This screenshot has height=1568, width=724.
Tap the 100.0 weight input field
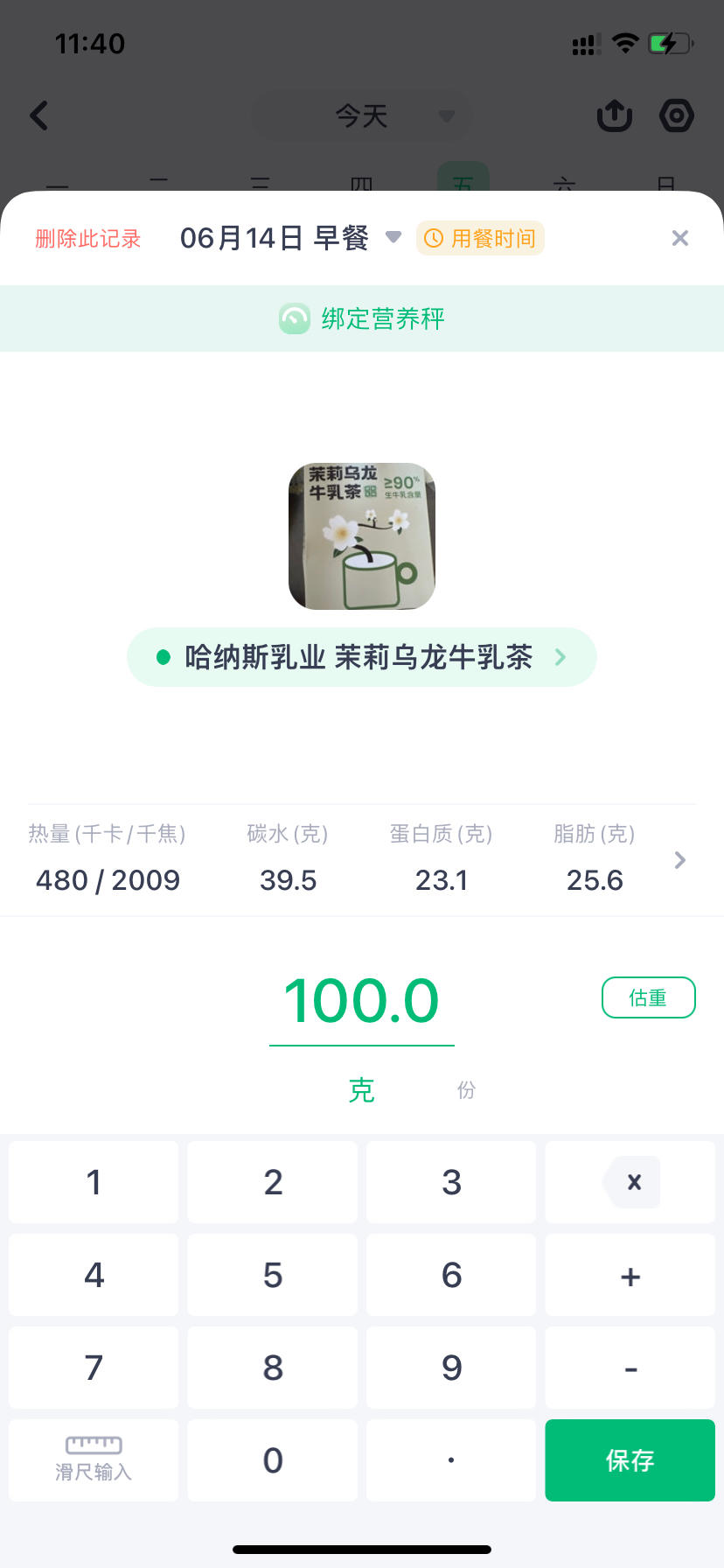[361, 1001]
